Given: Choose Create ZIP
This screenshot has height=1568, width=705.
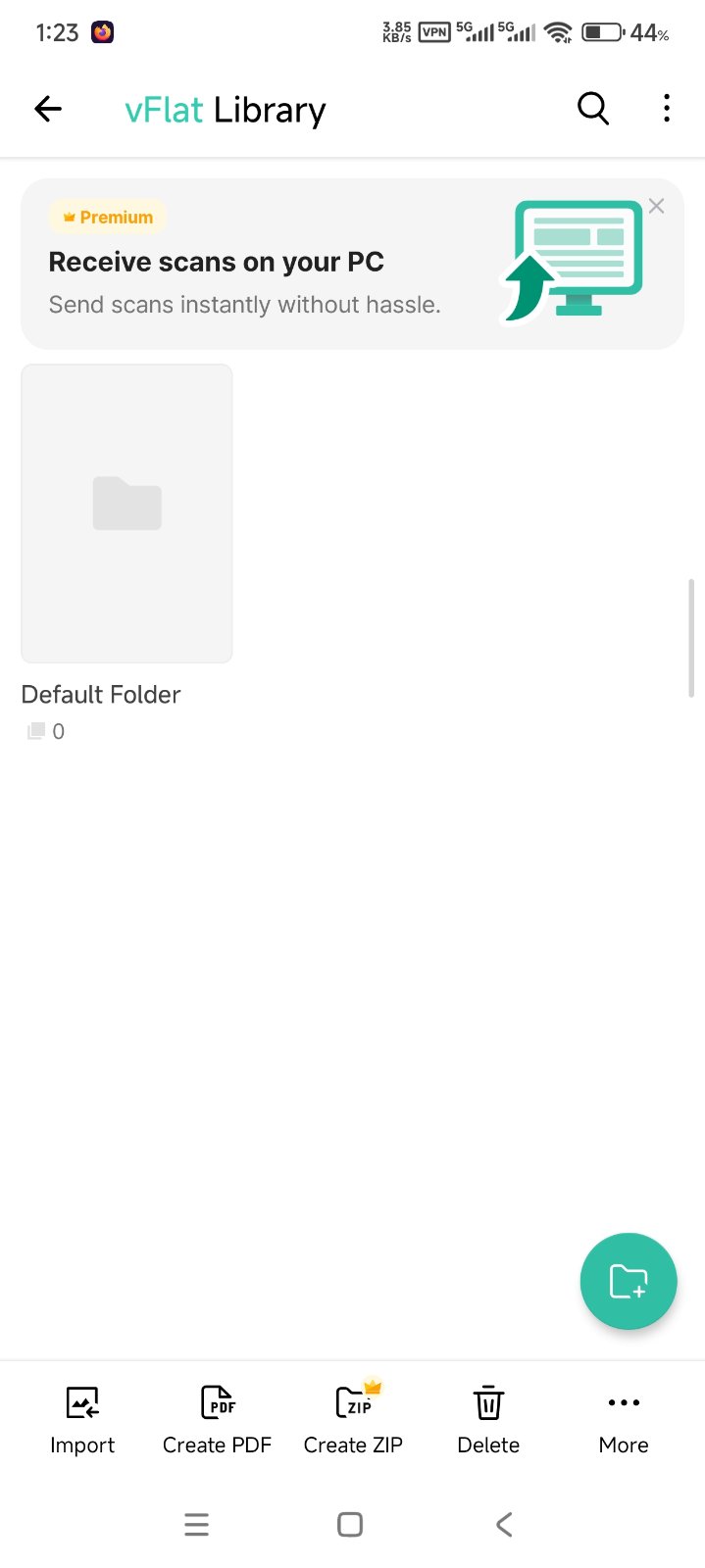Looking at the screenshot, I should coord(353,1419).
